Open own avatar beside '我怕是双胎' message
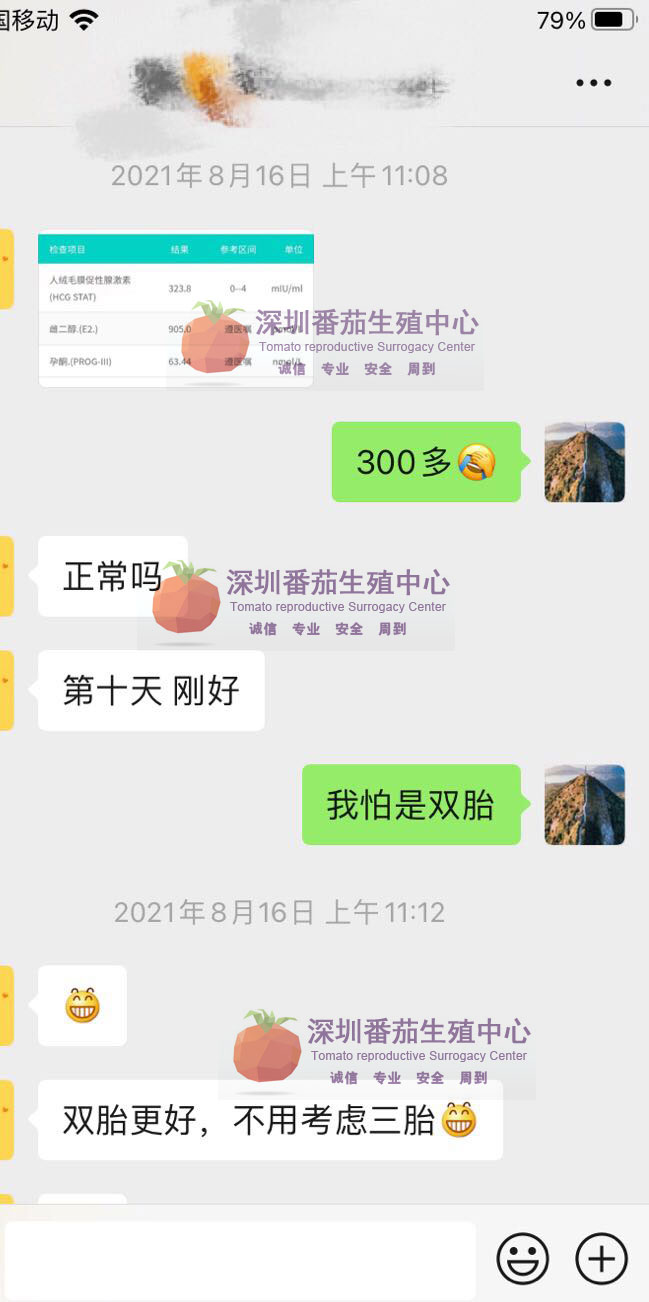 pos(584,805)
